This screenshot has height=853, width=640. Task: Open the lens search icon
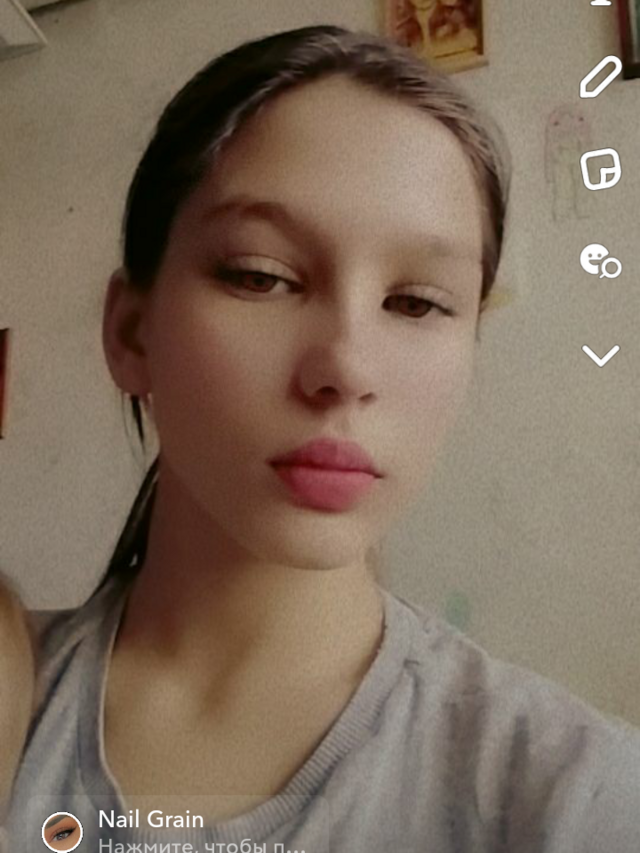click(x=600, y=261)
